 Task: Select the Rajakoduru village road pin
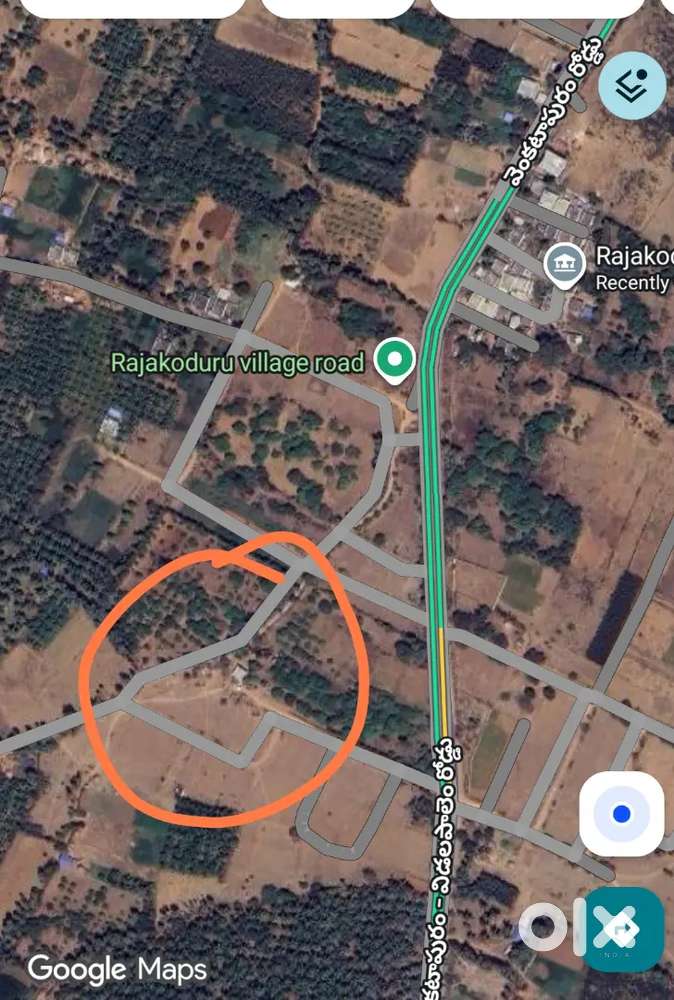[x=395, y=359]
